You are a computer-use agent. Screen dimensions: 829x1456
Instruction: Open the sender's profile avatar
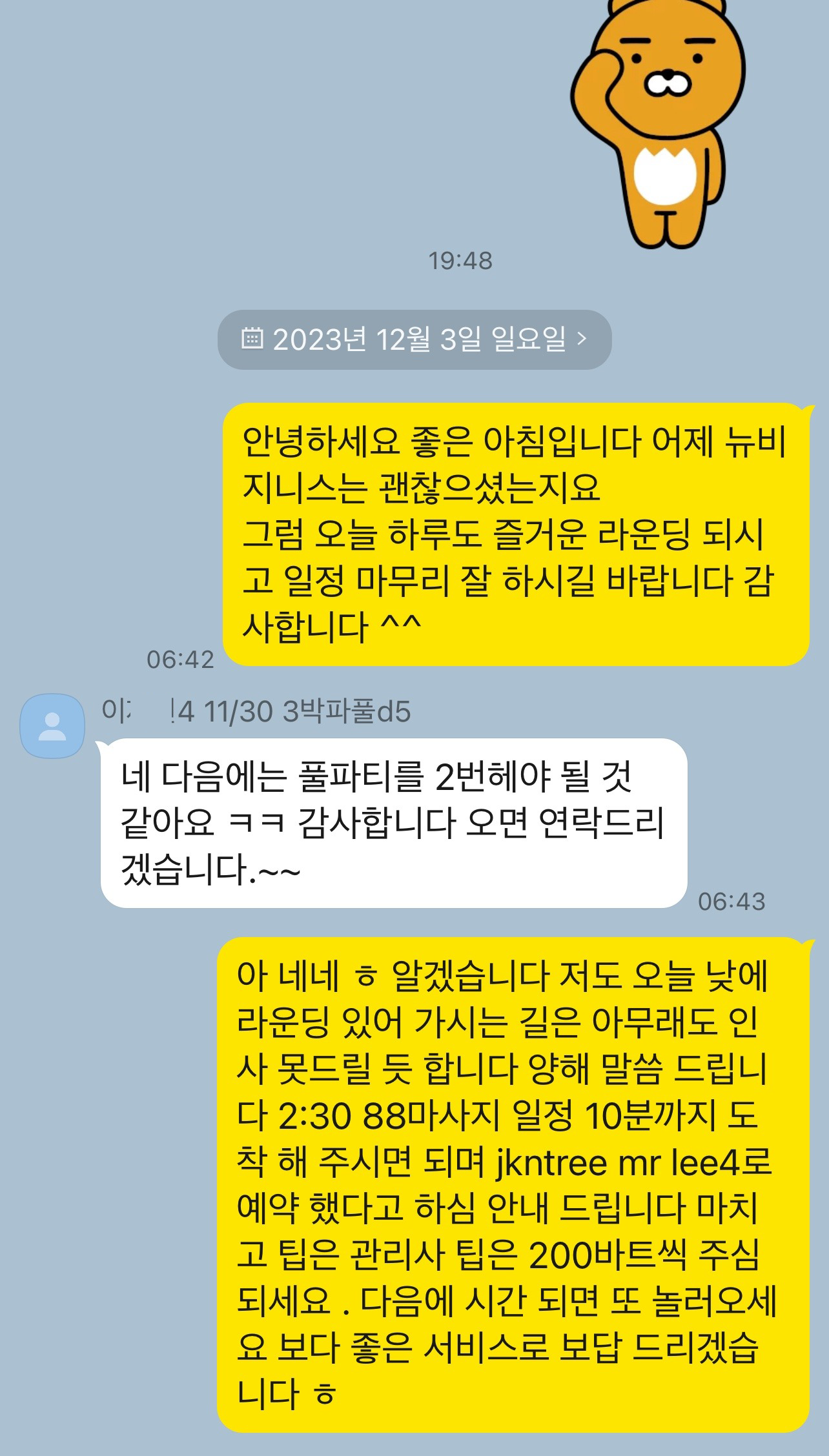pyautogui.click(x=53, y=725)
